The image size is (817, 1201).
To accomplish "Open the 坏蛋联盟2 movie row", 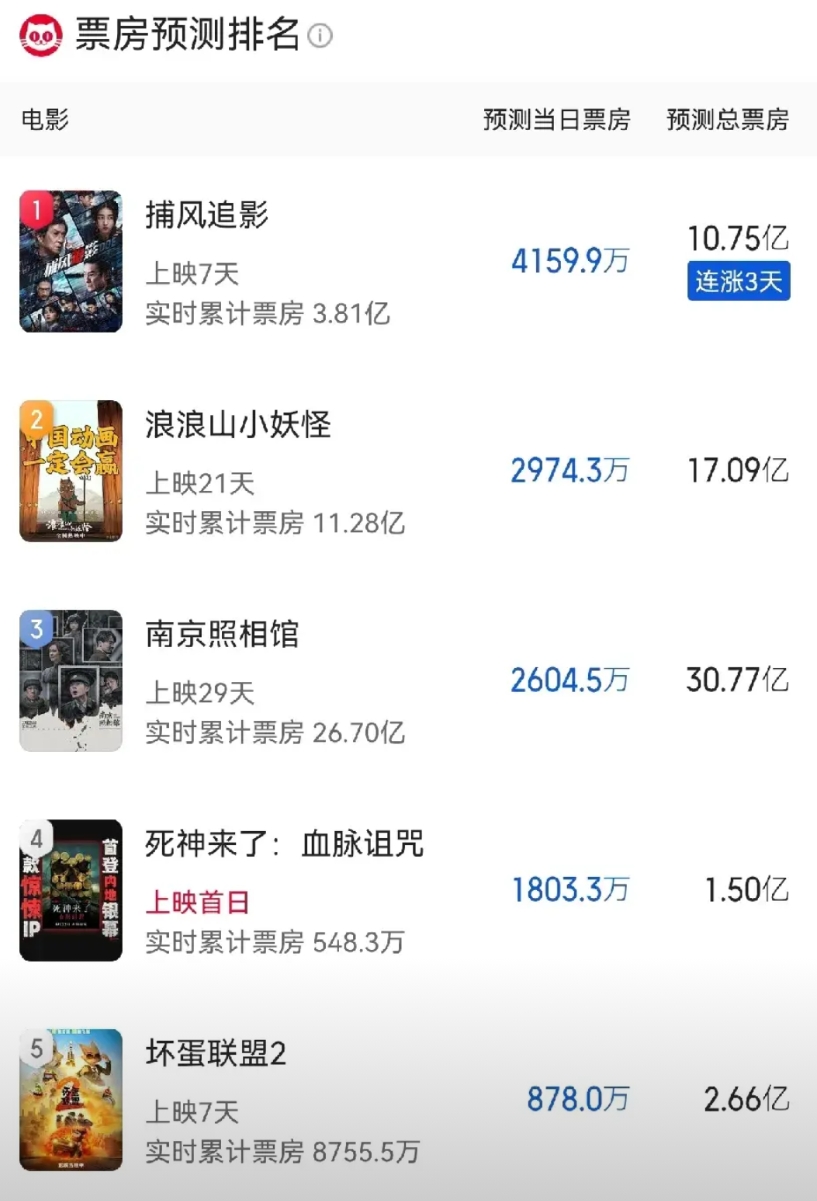I will 408,1100.
